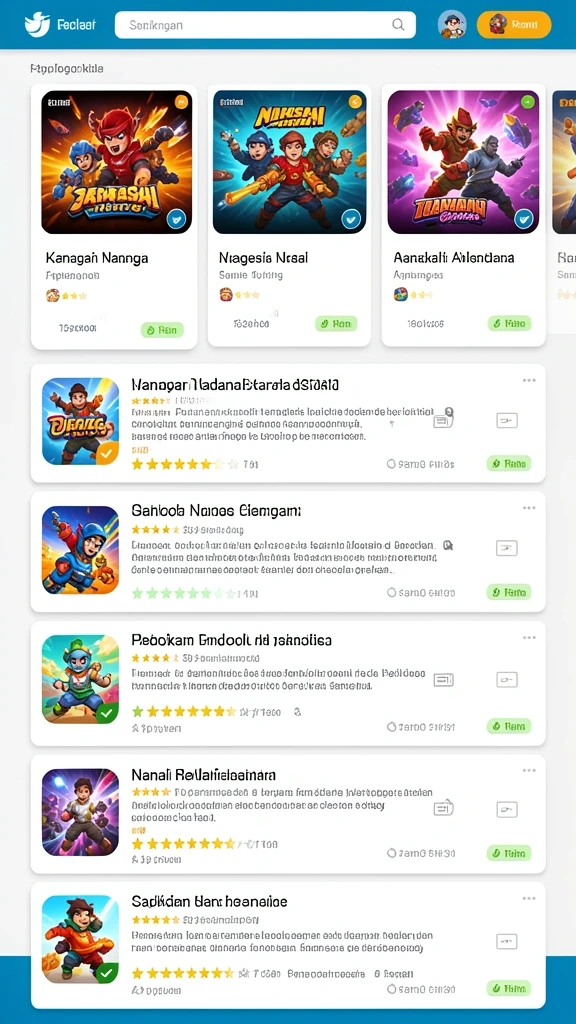Tap the green button on Nanali Rellafielaanara row
The image size is (576, 1024).
click(509, 853)
